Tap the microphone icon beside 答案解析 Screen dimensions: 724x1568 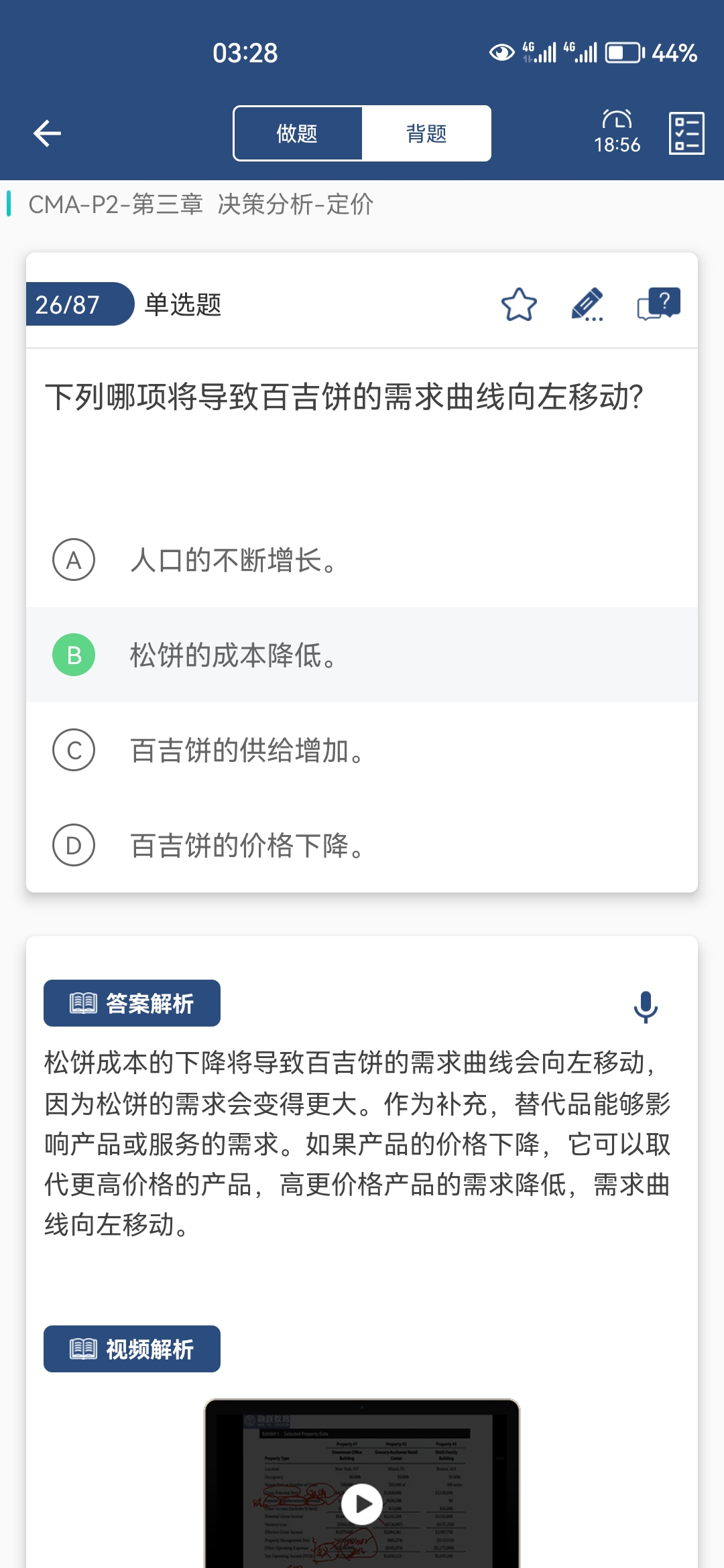pos(646,1006)
